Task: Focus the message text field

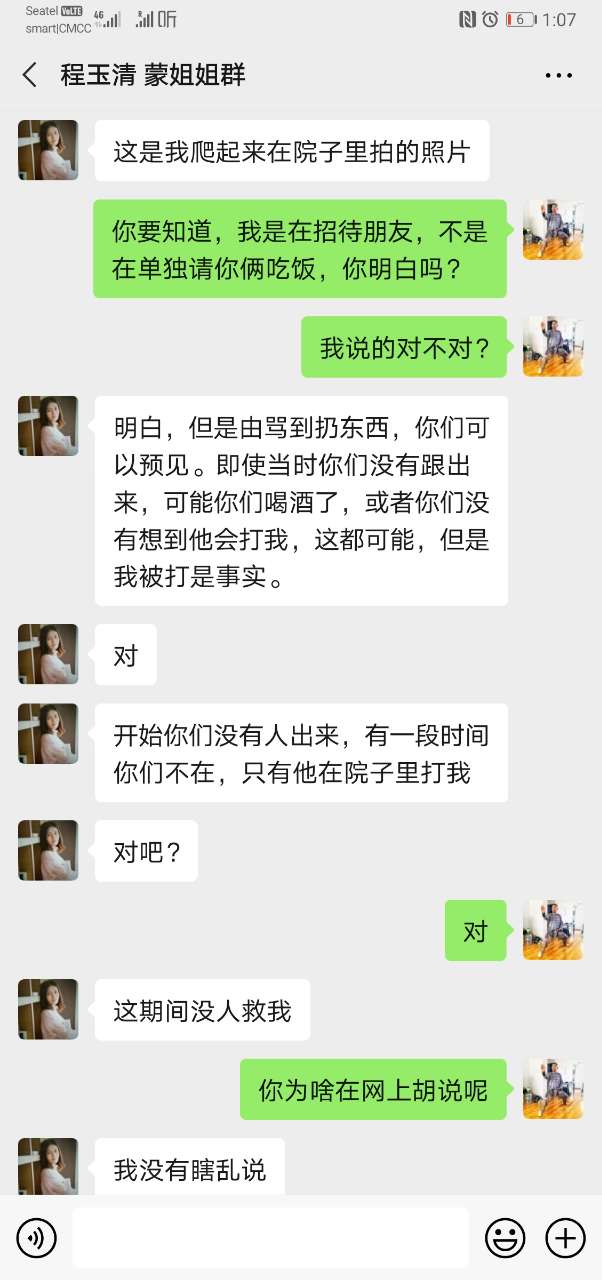Action: tap(270, 1238)
